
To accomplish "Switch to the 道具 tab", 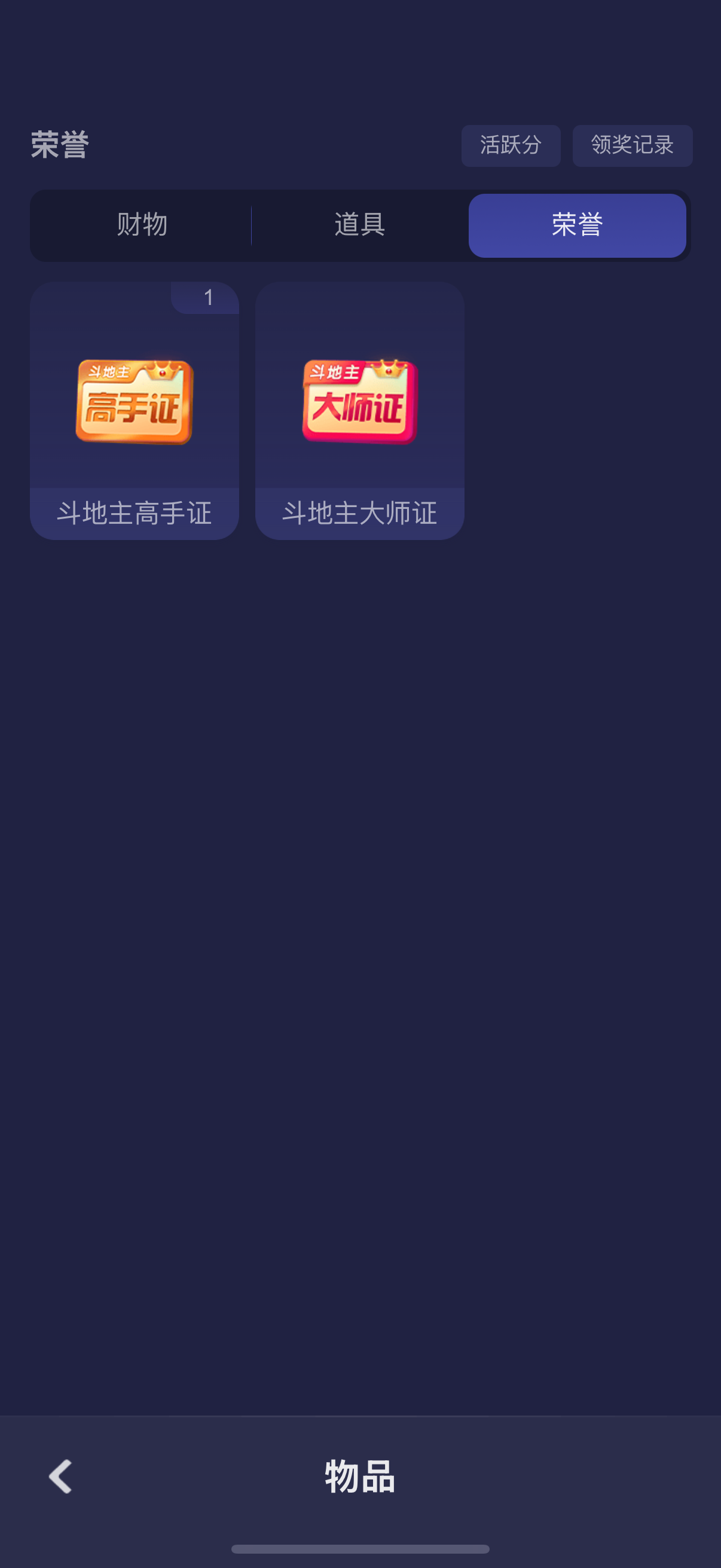I will click(359, 225).
